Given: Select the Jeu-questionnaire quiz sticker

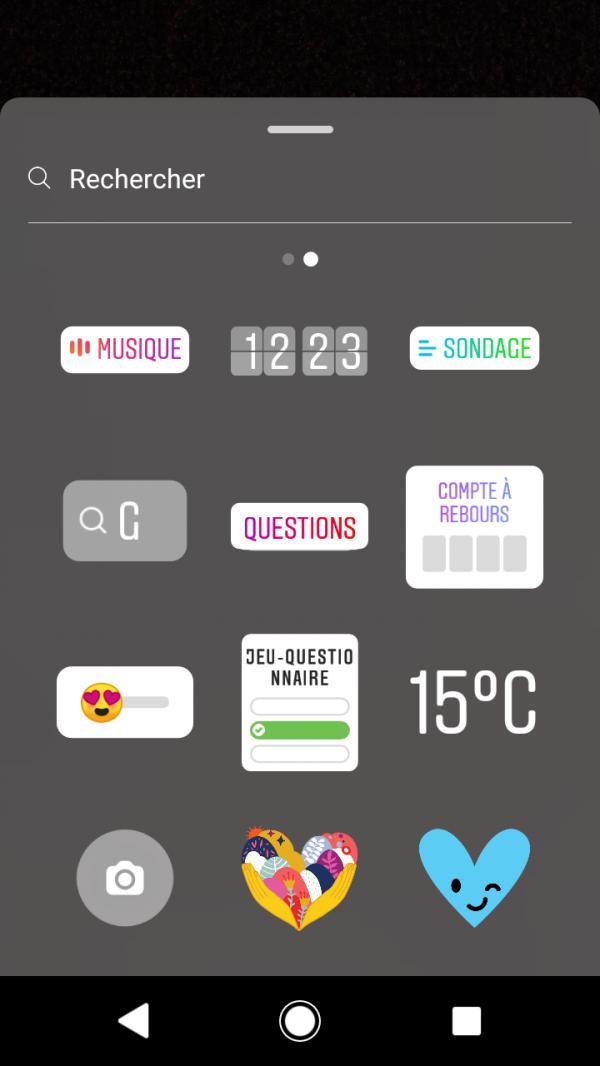Looking at the screenshot, I should tap(299, 702).
